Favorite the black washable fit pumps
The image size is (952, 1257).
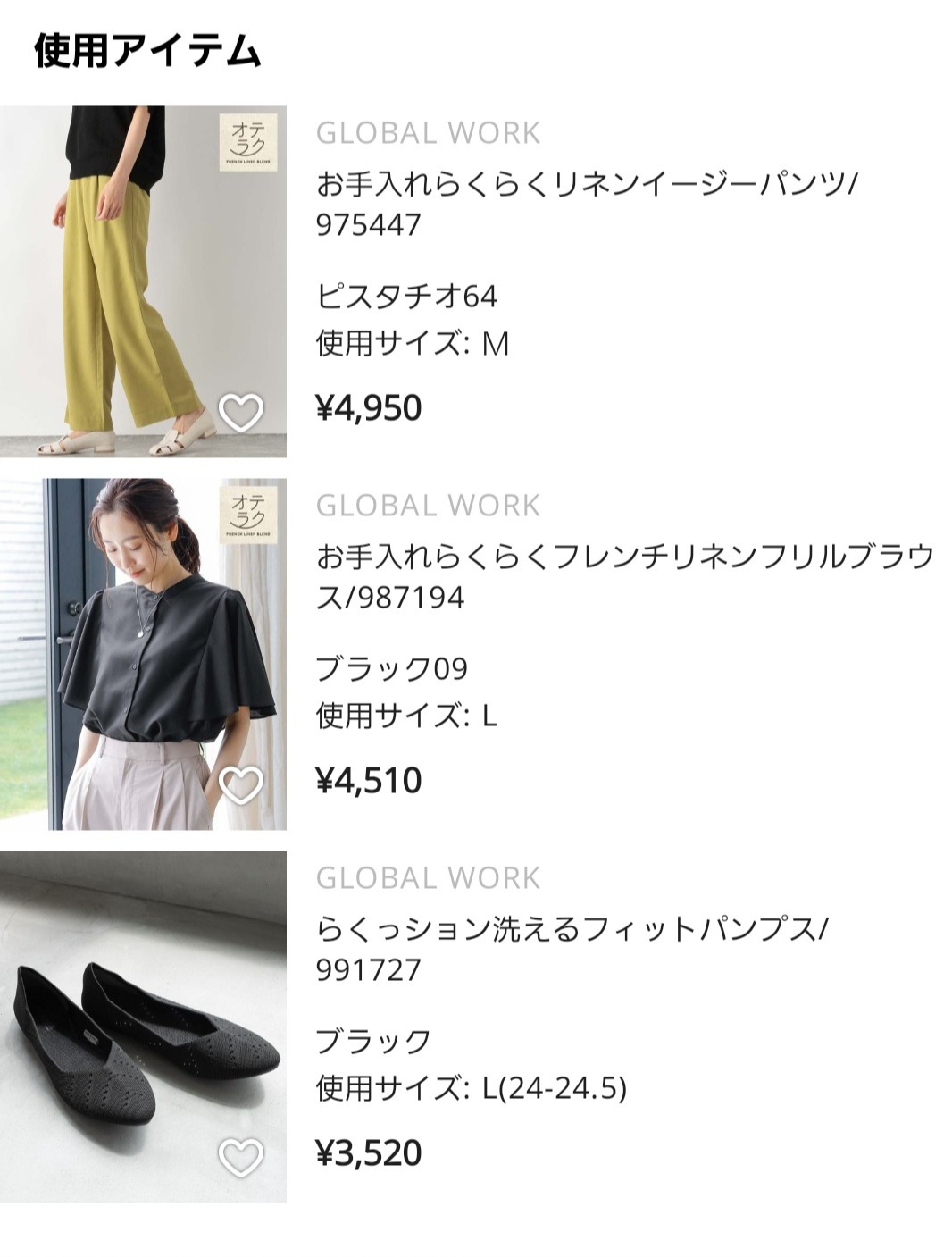click(x=241, y=1159)
